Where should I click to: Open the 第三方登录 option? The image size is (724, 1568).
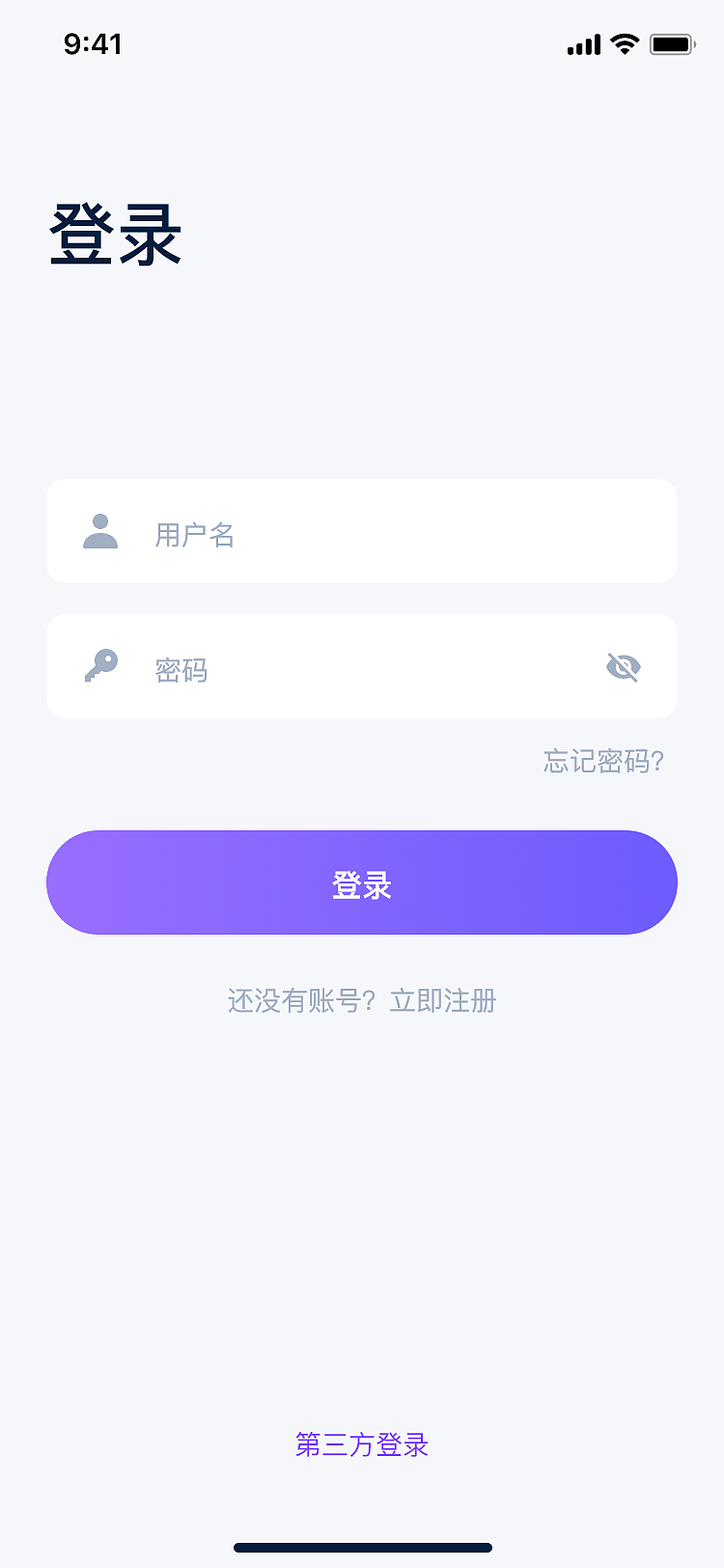[361, 1445]
